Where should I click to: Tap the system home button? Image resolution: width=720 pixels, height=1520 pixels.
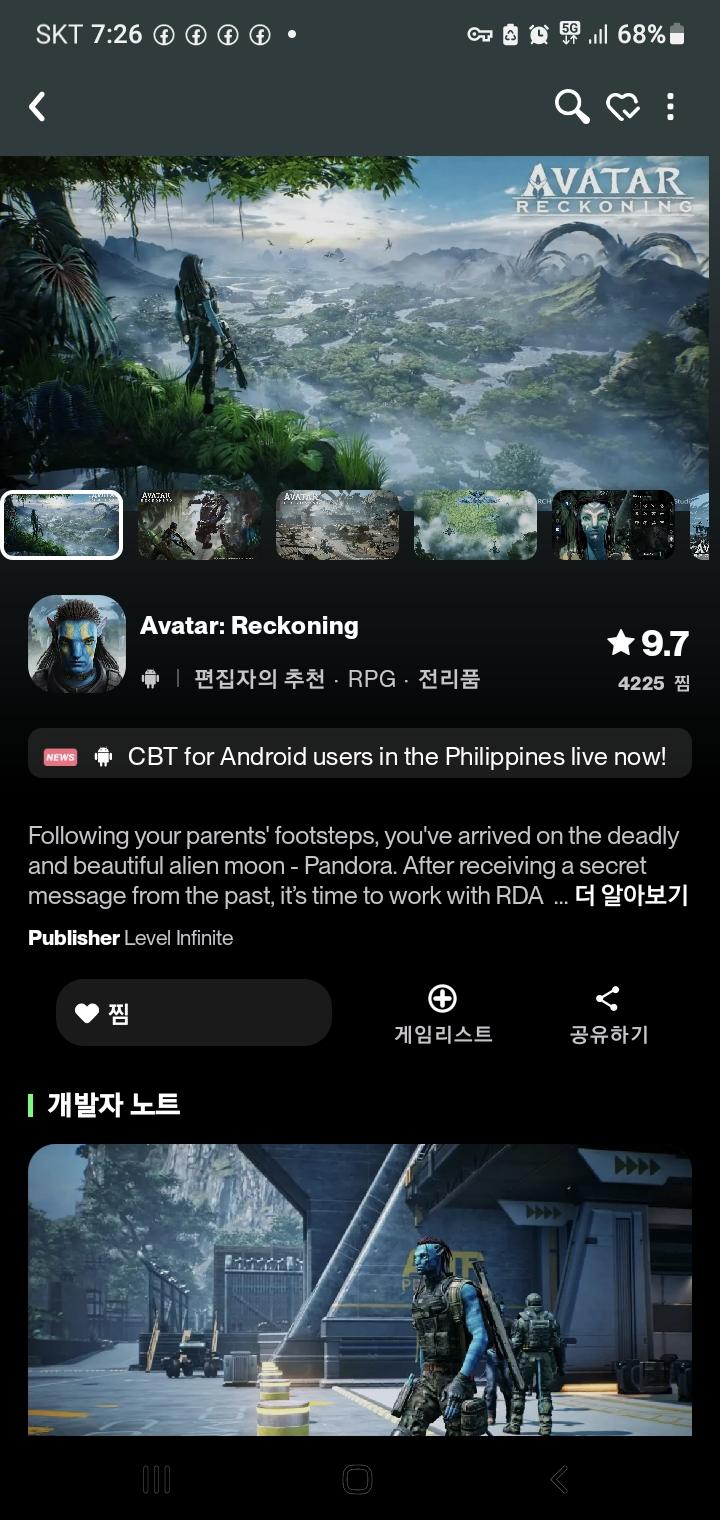[x=358, y=1479]
